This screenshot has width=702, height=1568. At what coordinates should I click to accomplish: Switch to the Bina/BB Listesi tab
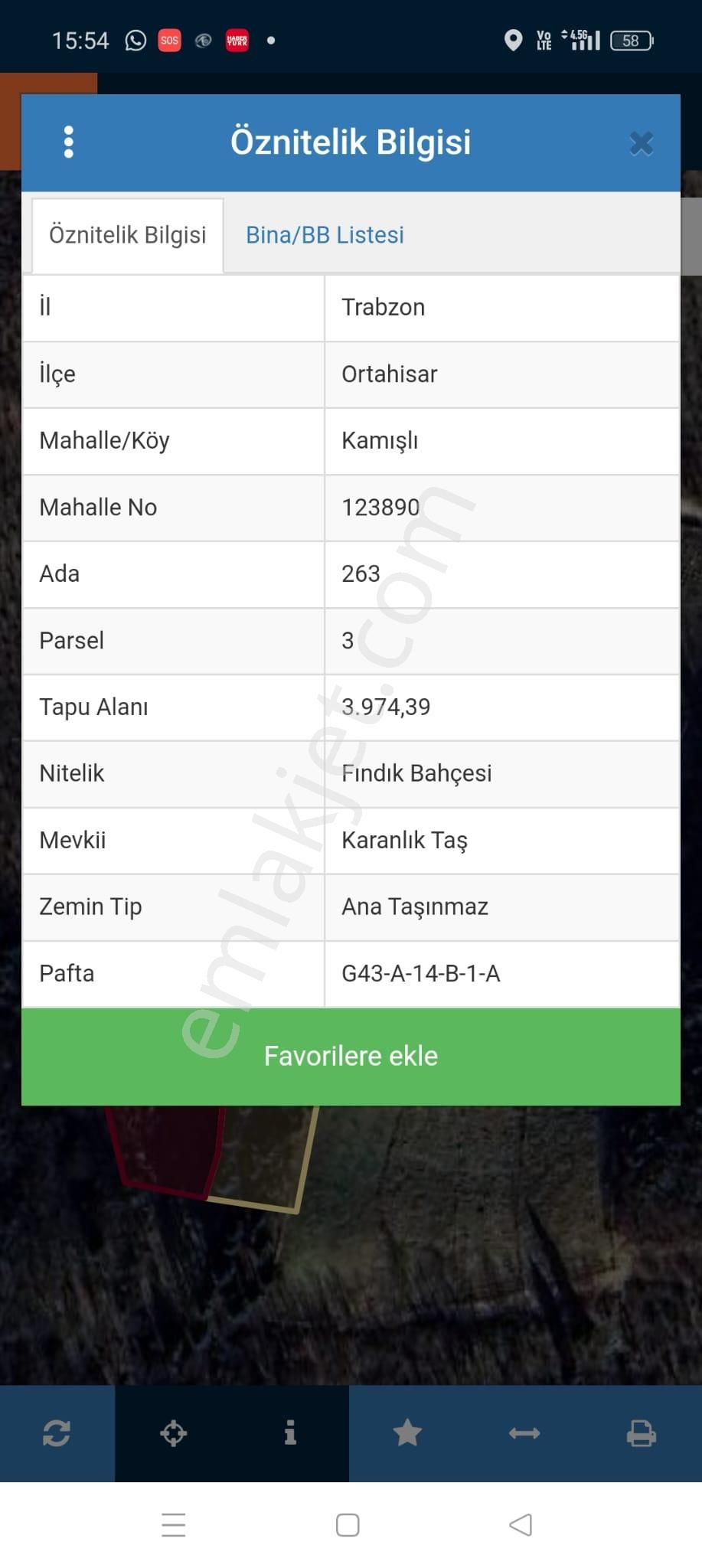click(x=324, y=235)
